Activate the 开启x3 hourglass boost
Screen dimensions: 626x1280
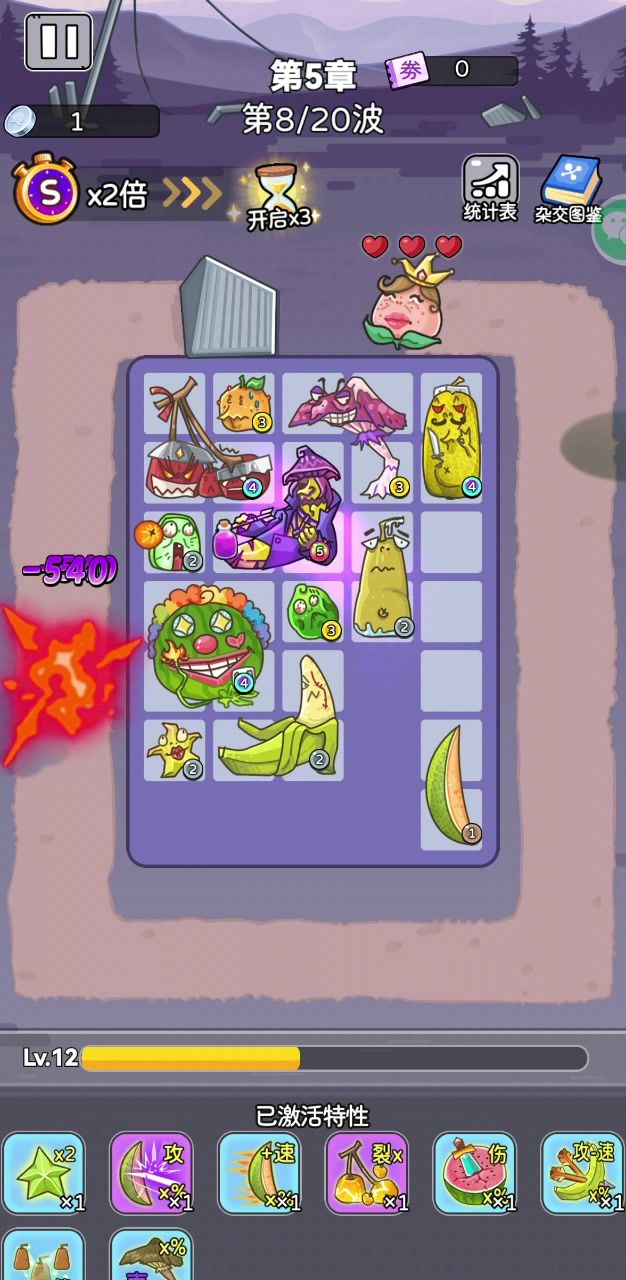277,196
